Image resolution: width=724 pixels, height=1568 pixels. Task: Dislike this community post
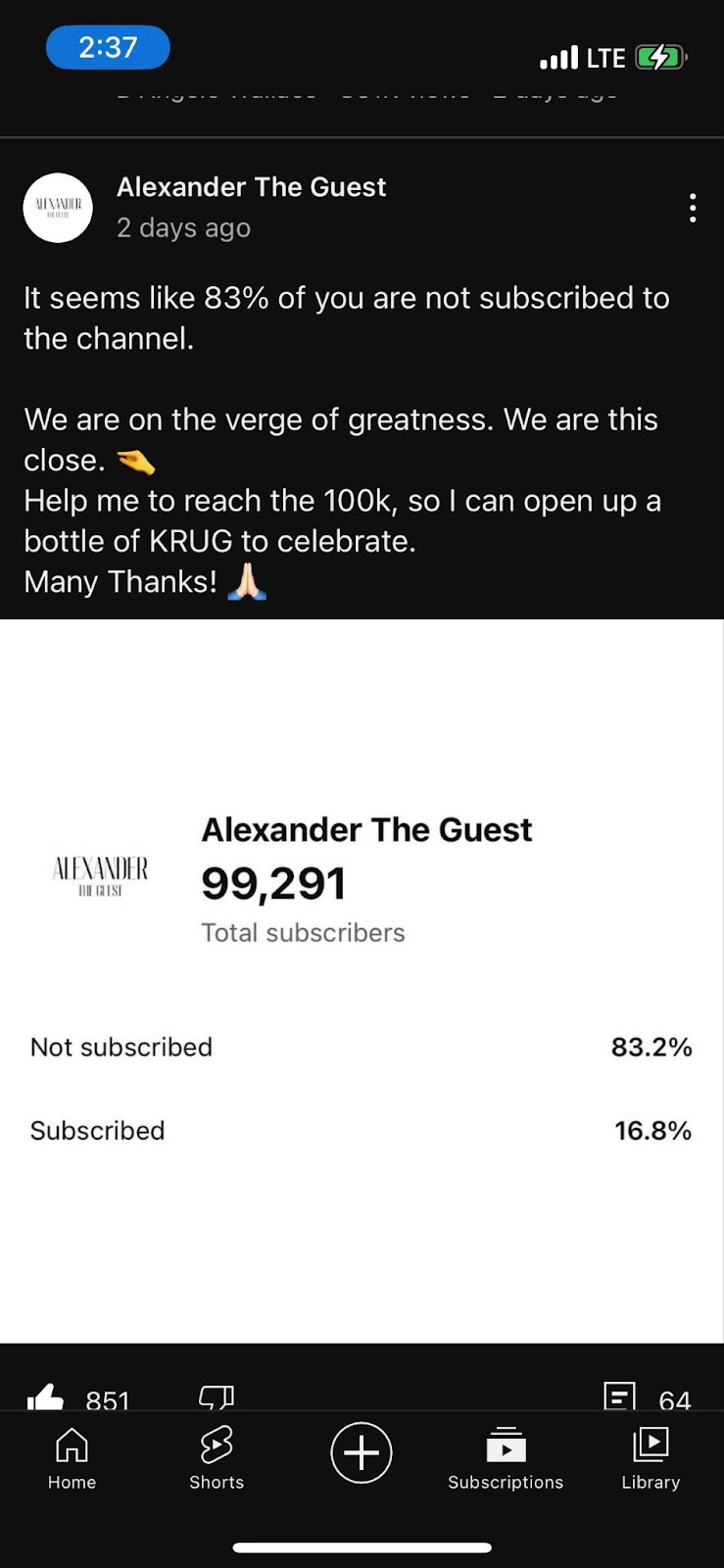click(x=217, y=1396)
